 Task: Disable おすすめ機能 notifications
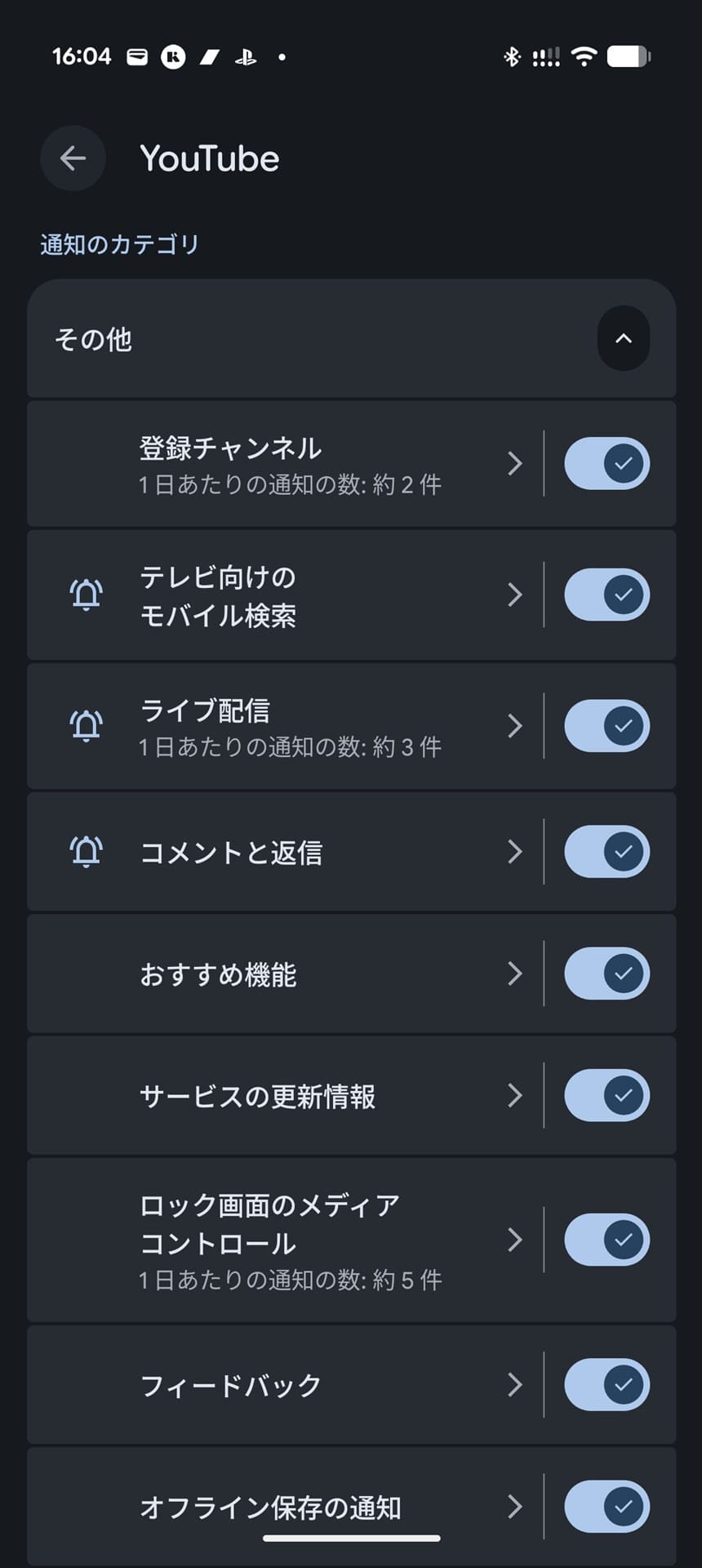606,973
